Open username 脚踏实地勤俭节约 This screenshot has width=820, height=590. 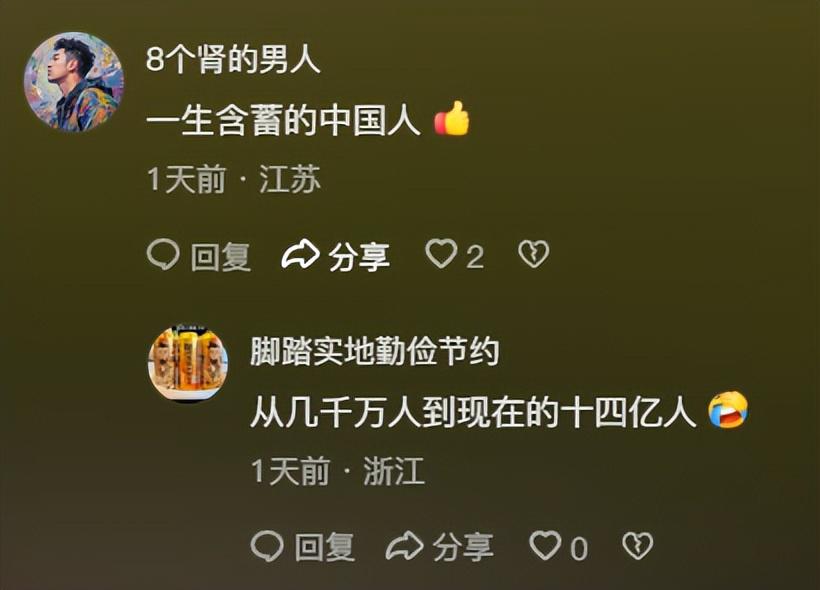pyautogui.click(x=374, y=352)
